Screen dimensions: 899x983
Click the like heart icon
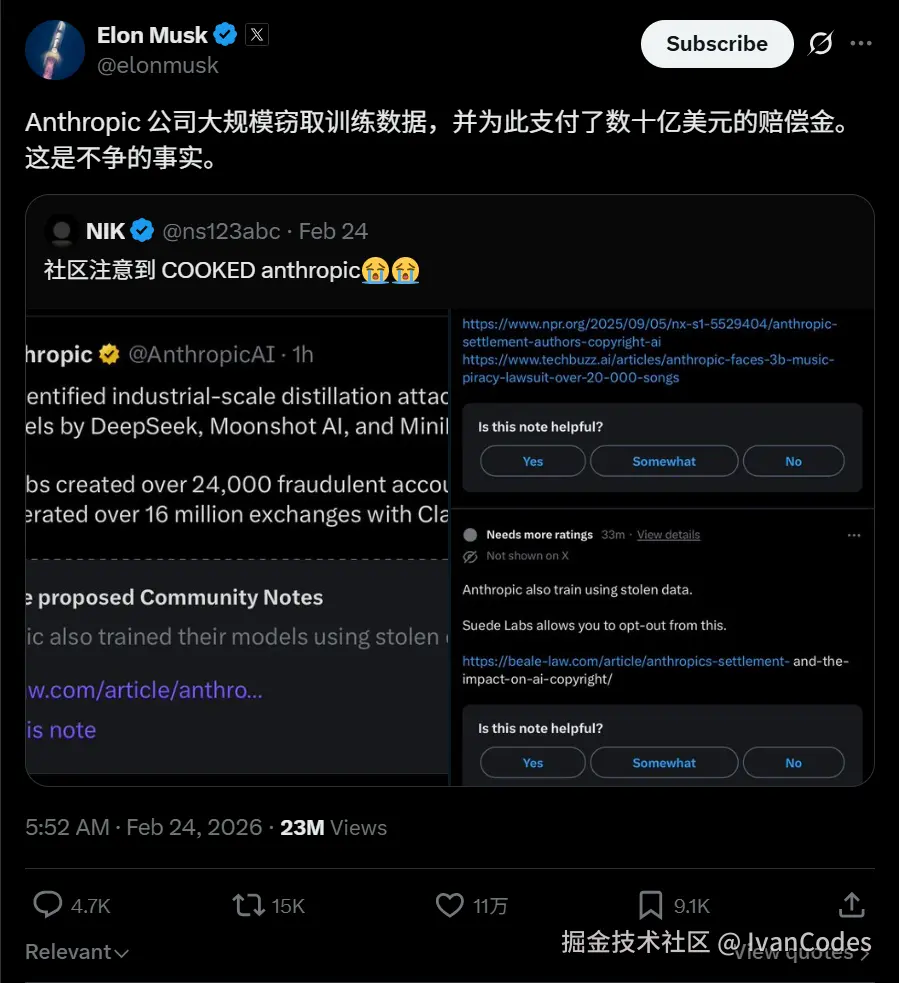pyautogui.click(x=449, y=904)
